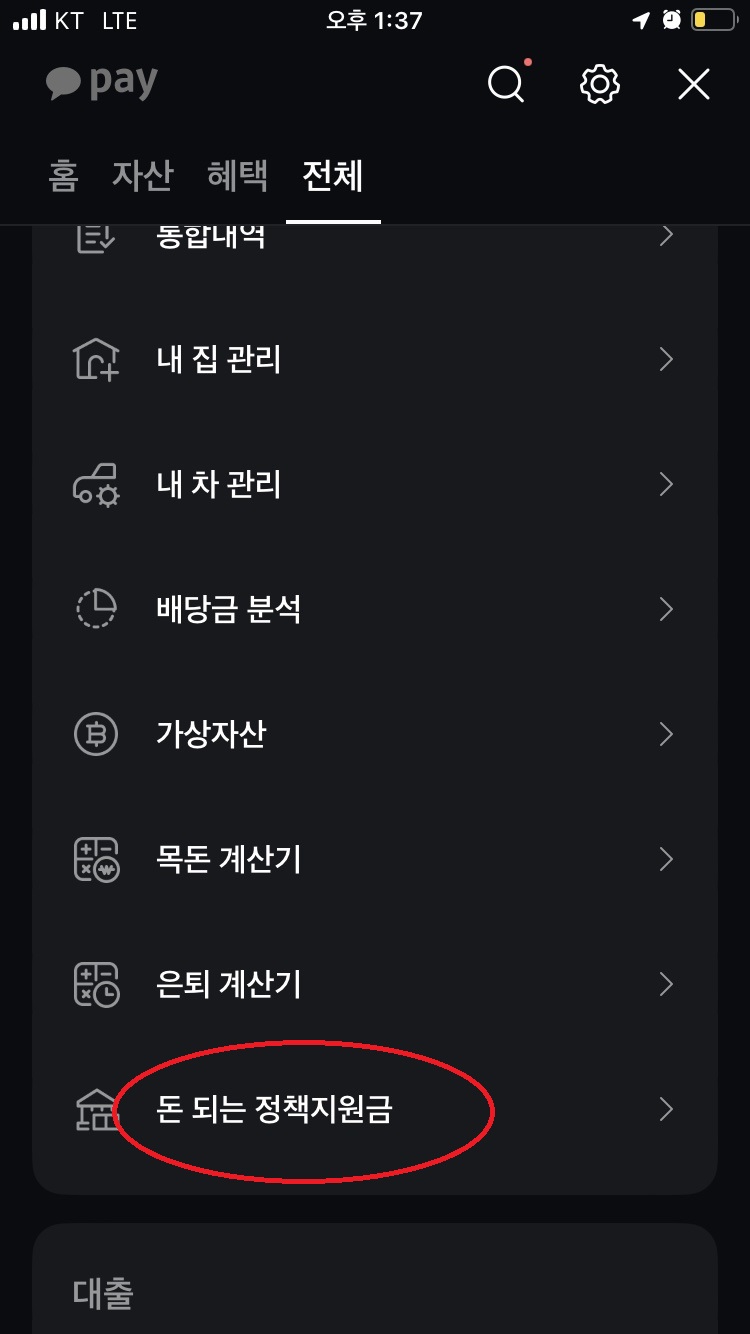The image size is (750, 1334).
Task: Open the 홈 tab
Action: (x=63, y=176)
